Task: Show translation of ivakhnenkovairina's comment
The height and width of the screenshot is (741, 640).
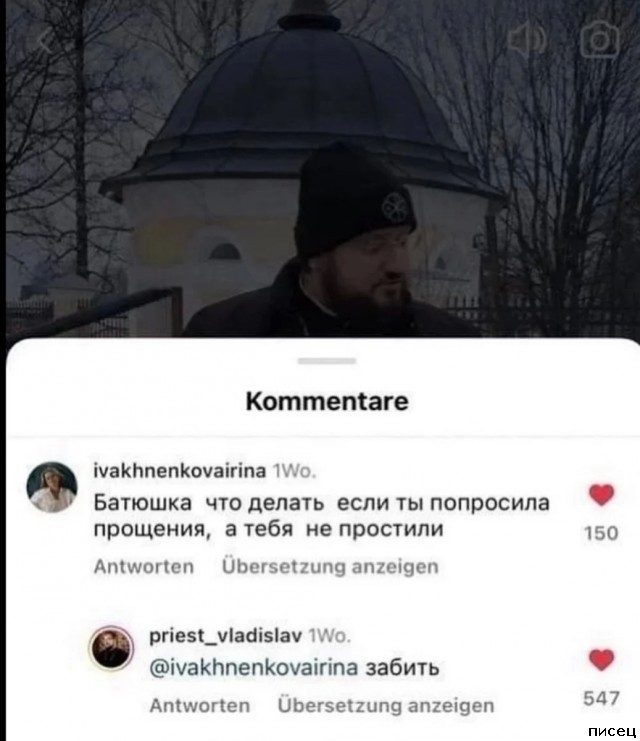Action: (329, 567)
